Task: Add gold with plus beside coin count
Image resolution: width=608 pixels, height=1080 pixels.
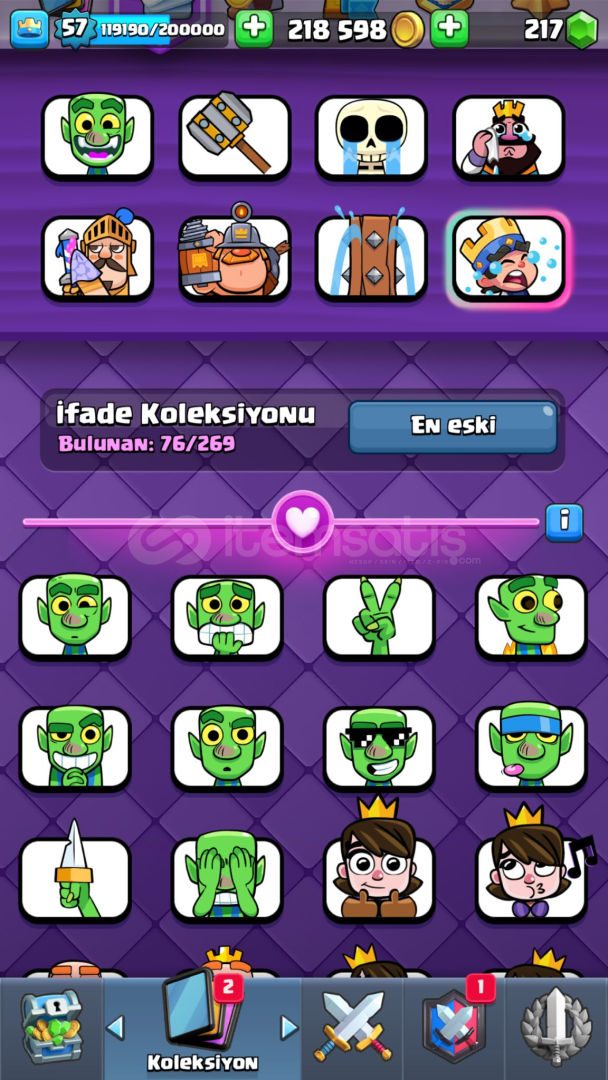Action: point(449,30)
